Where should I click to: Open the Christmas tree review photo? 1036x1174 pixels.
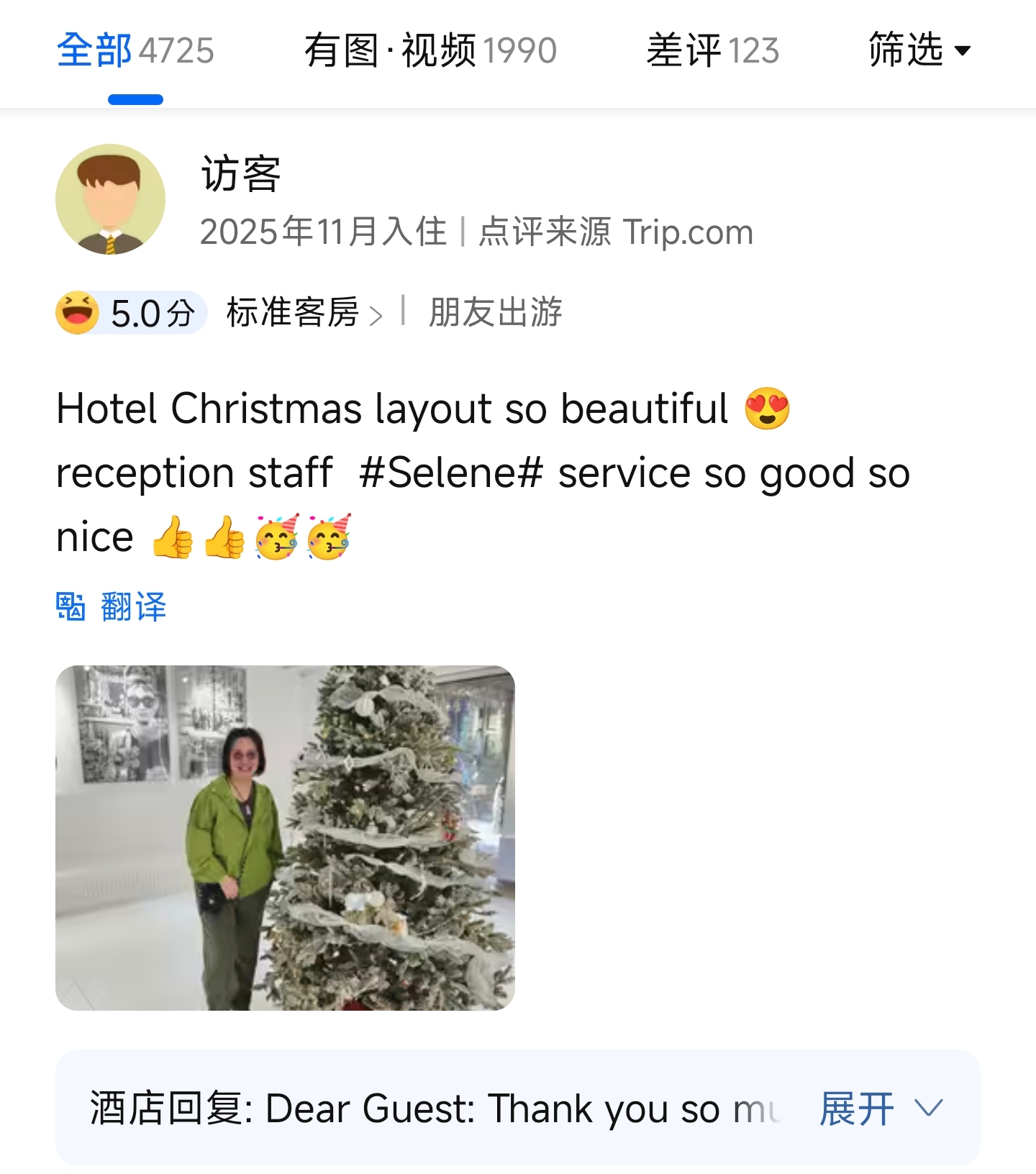pos(285,837)
